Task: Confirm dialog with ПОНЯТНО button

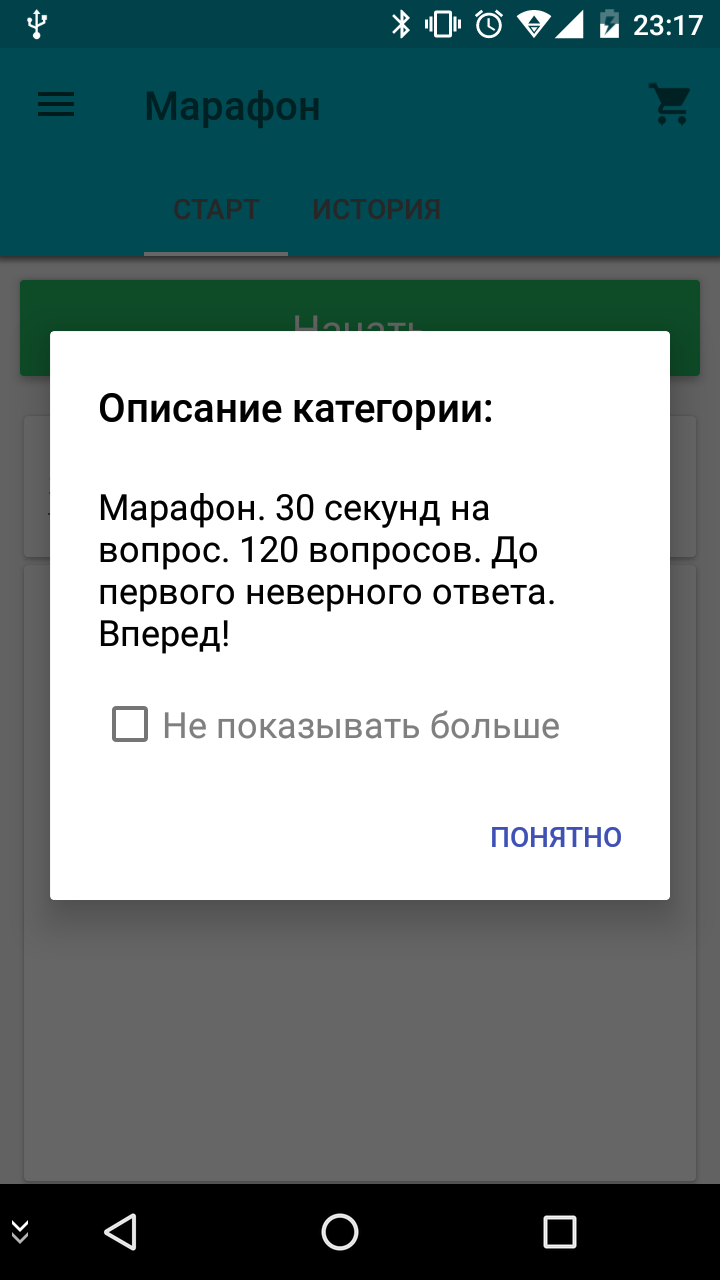Action: (x=556, y=836)
